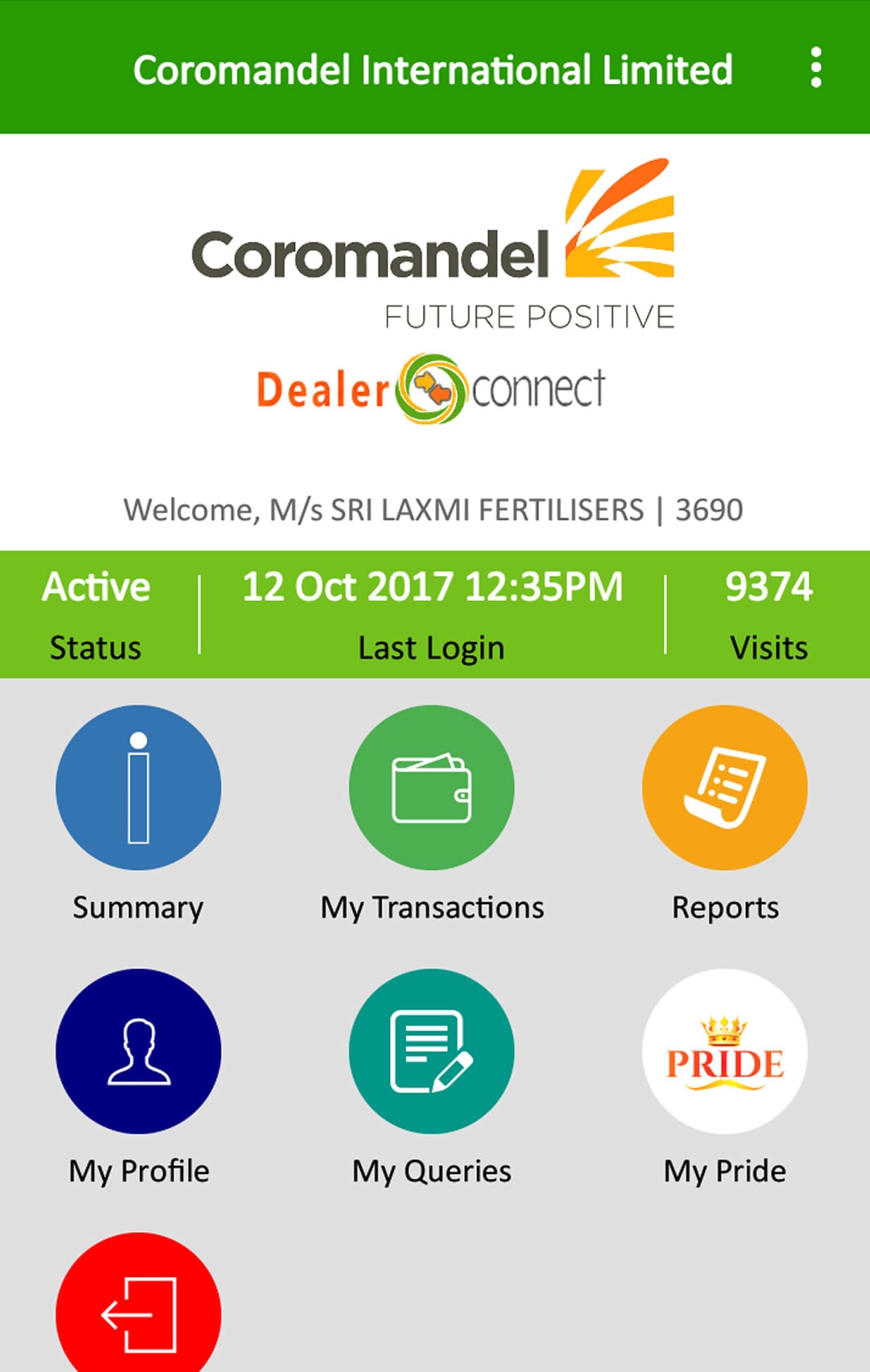870x1372 pixels.
Task: Open My Transactions
Action: click(x=432, y=788)
